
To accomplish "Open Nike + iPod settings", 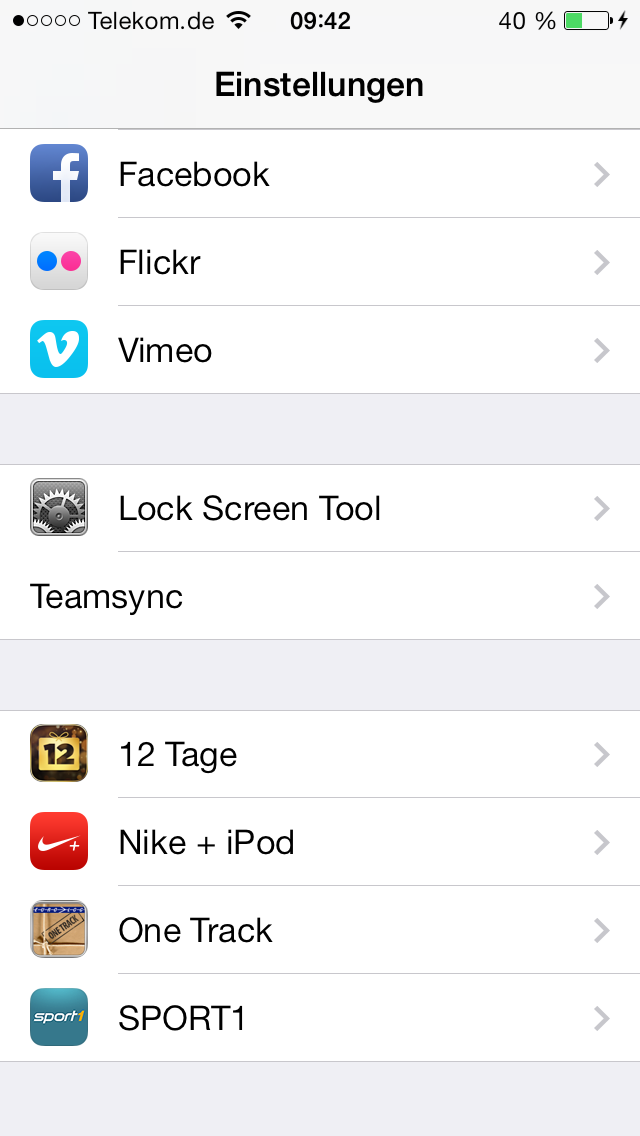I will [x=320, y=842].
